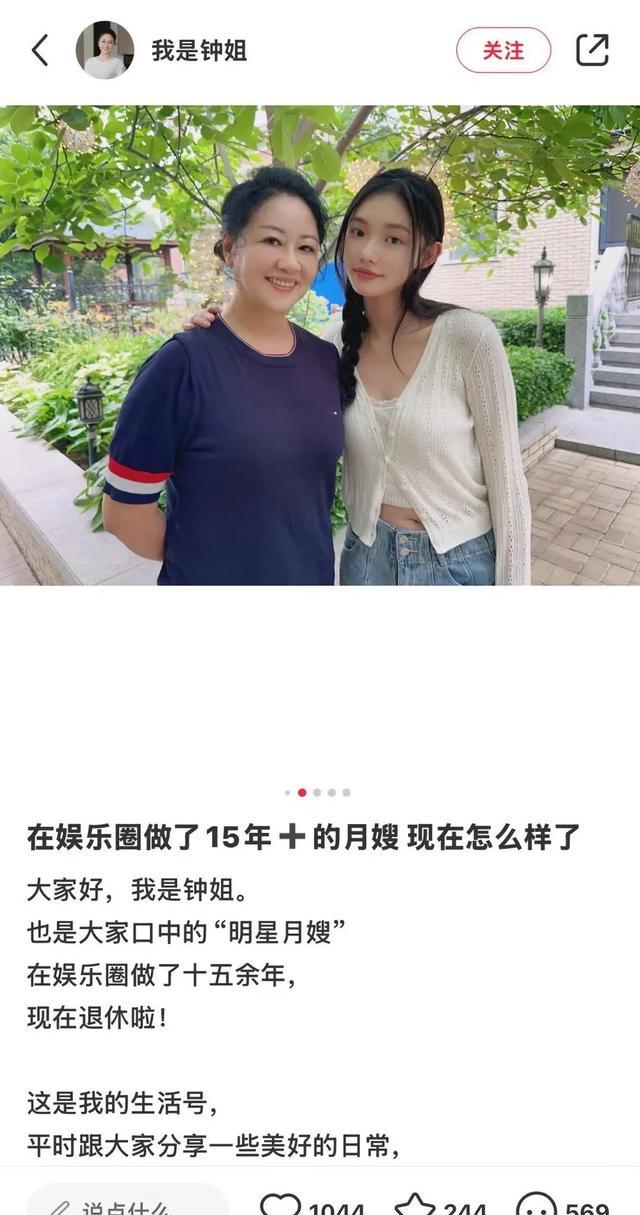Save the post with the star icon
This screenshot has height=1215, width=640.
coord(414,1205)
